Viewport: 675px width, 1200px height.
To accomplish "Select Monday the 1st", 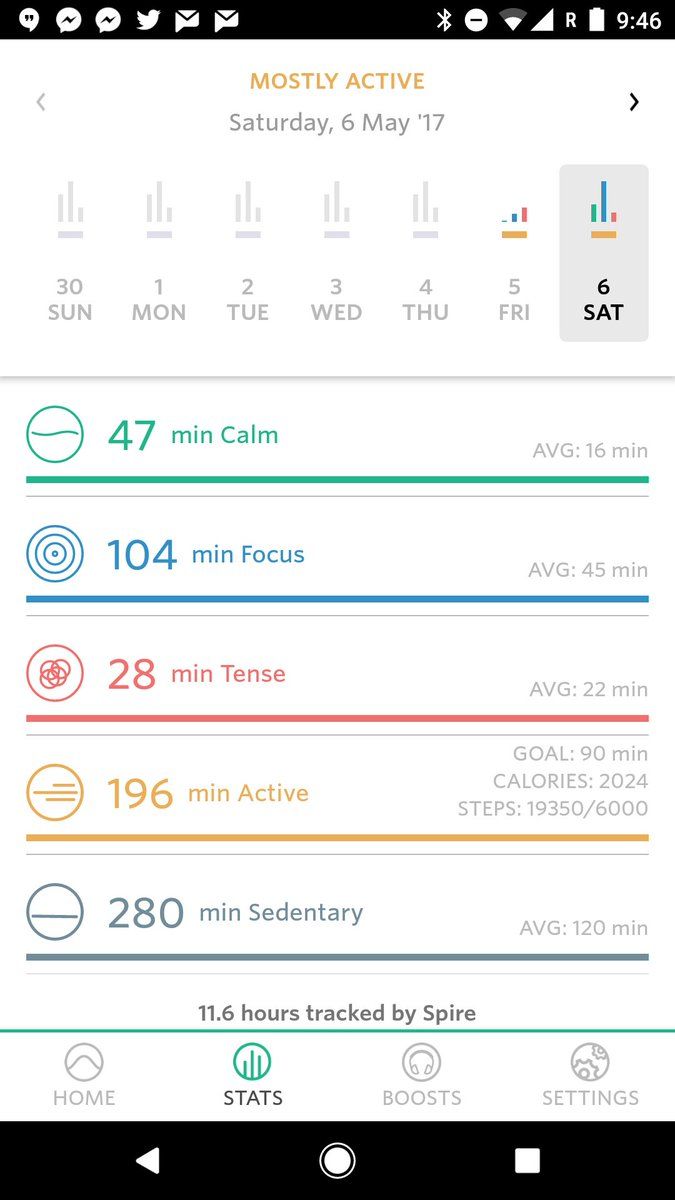I will pos(159,252).
